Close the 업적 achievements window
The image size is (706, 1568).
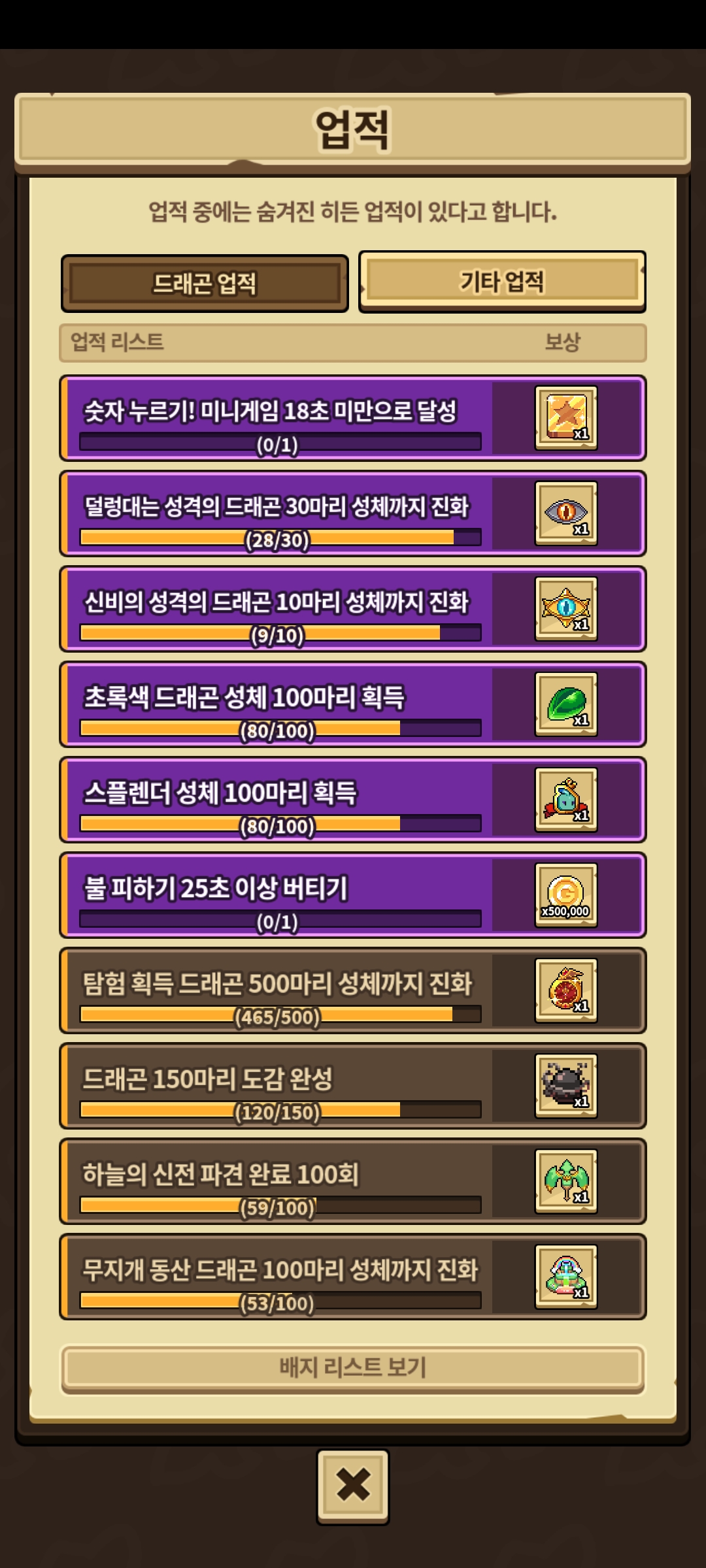(353, 1485)
